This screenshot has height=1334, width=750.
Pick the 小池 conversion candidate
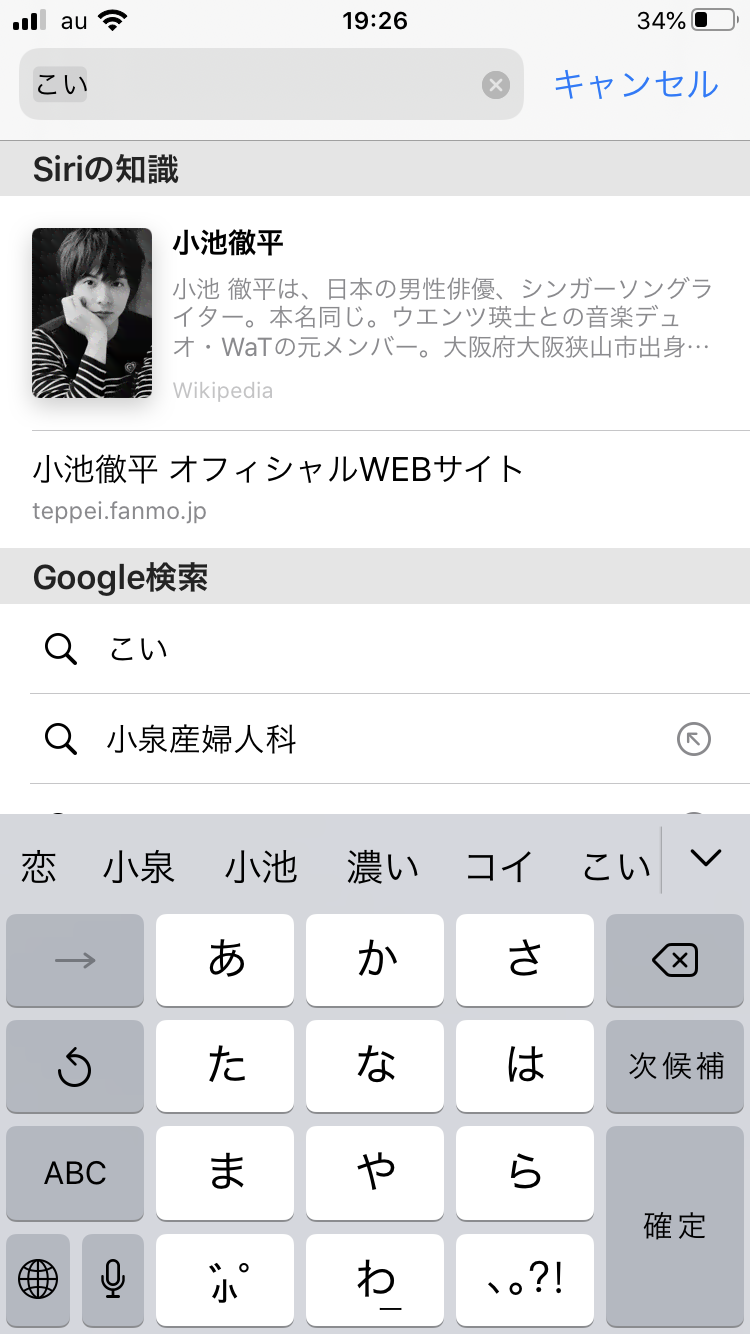261,866
